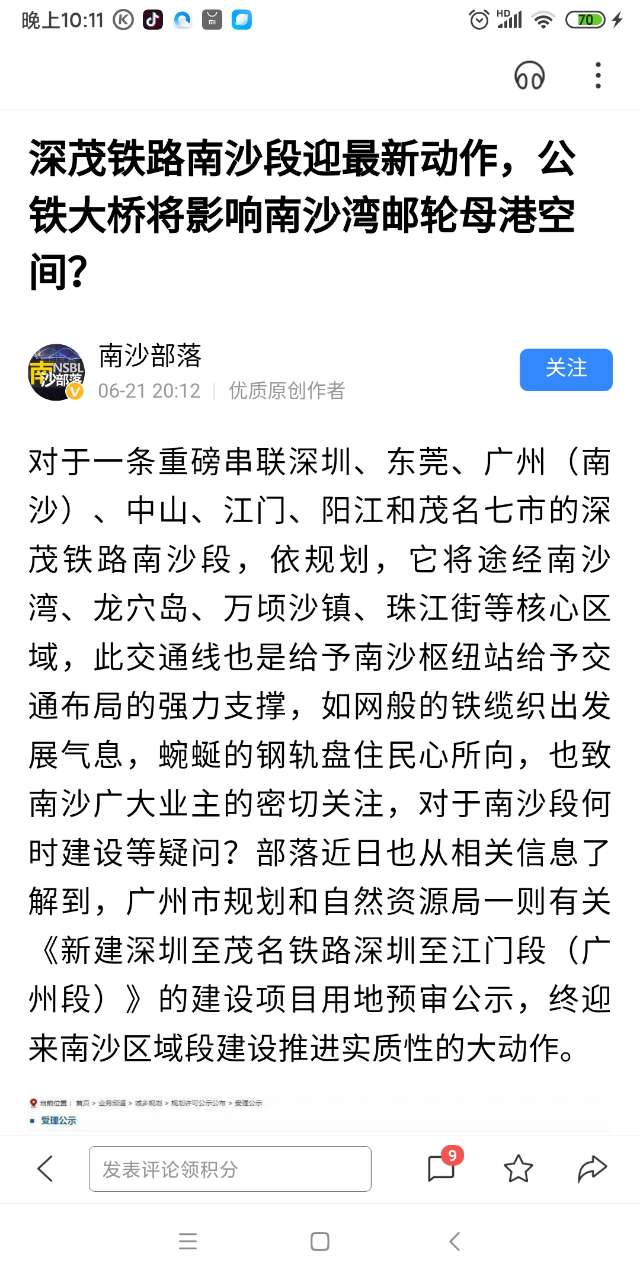This screenshot has height=1280, width=640.
Task: Listen to the article with the headphone icon
Action: (529, 75)
